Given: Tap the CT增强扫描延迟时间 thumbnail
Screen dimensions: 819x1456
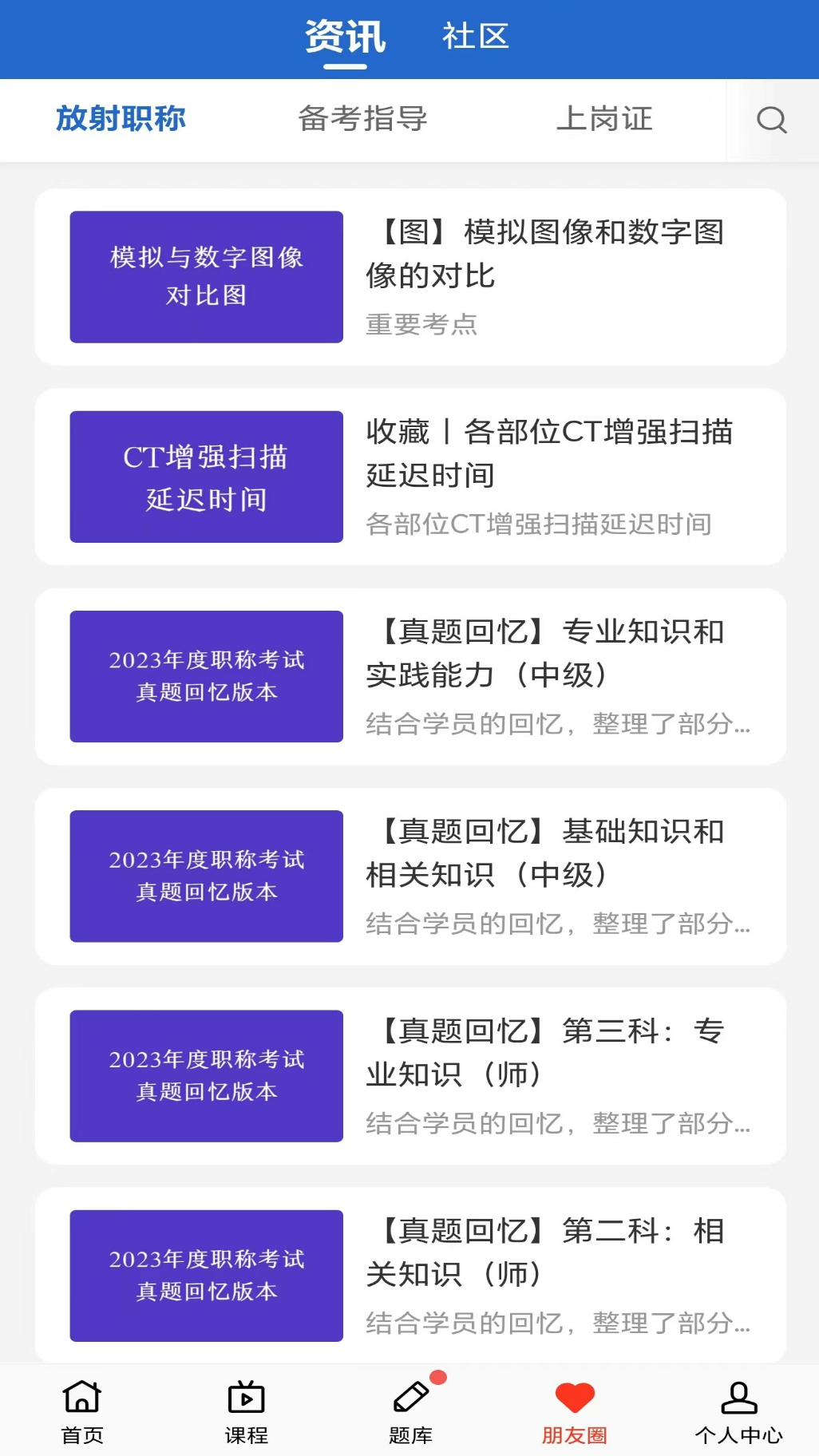Looking at the screenshot, I should [205, 477].
